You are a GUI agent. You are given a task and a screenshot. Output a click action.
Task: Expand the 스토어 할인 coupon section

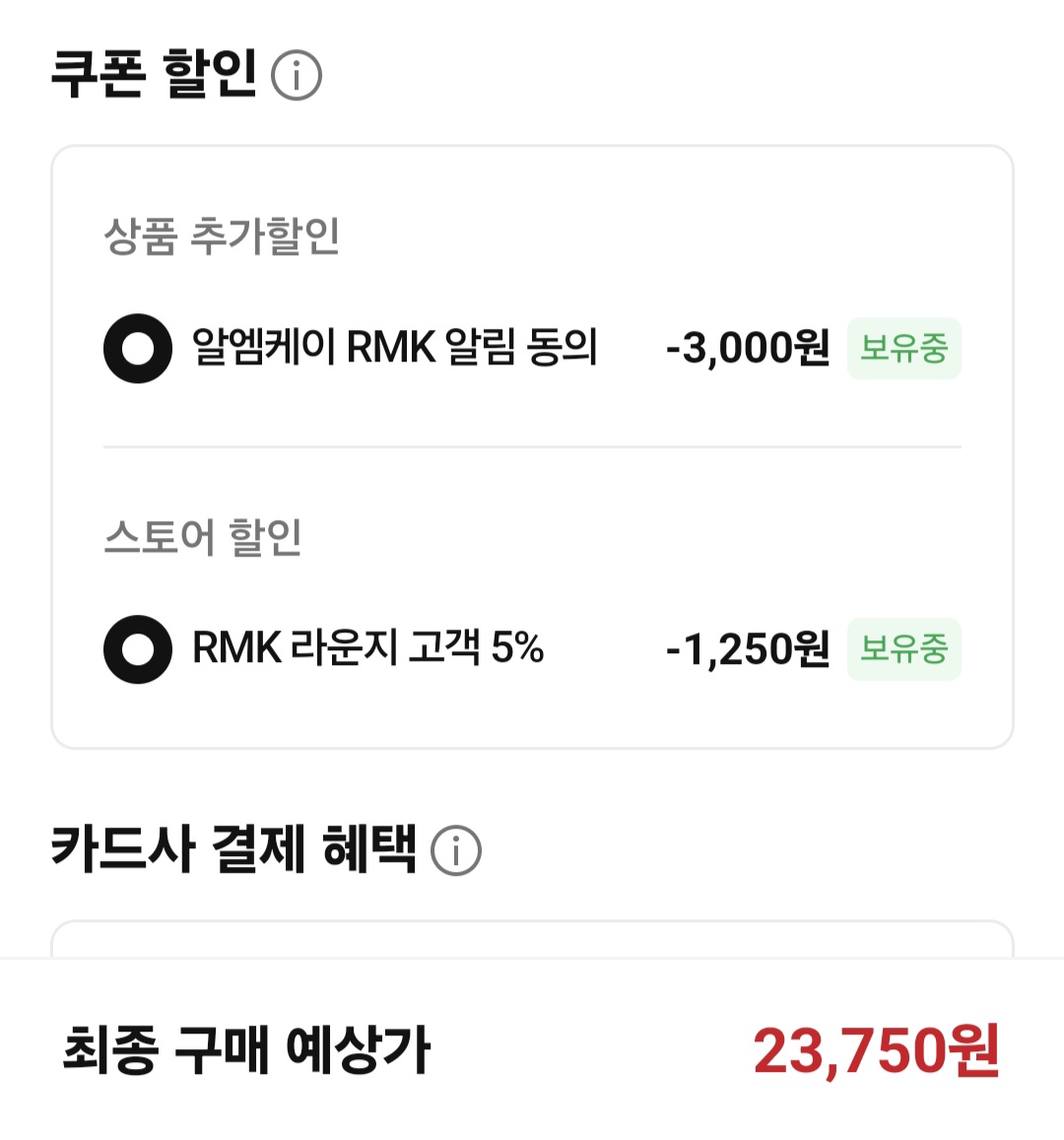[532, 591]
